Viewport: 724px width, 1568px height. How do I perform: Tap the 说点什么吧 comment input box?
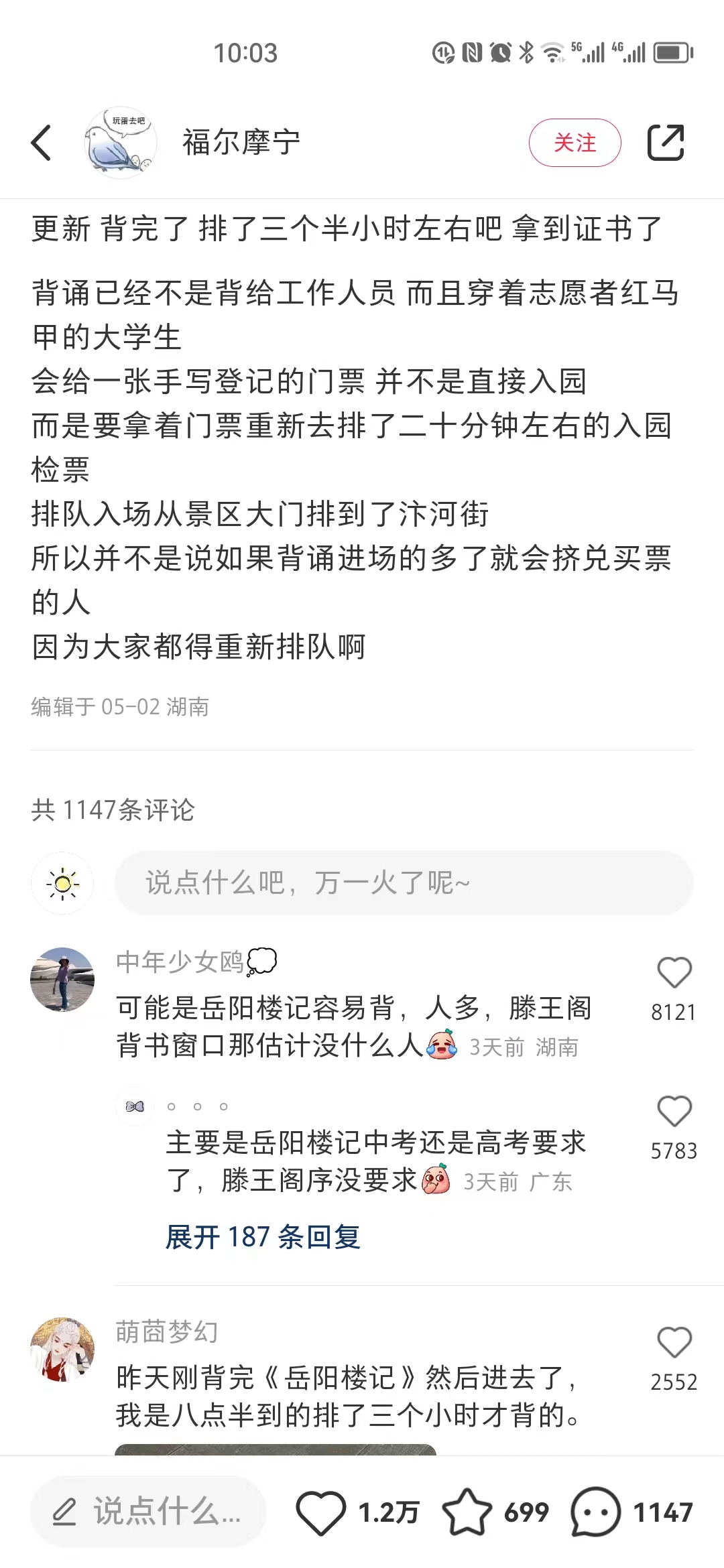tap(404, 883)
